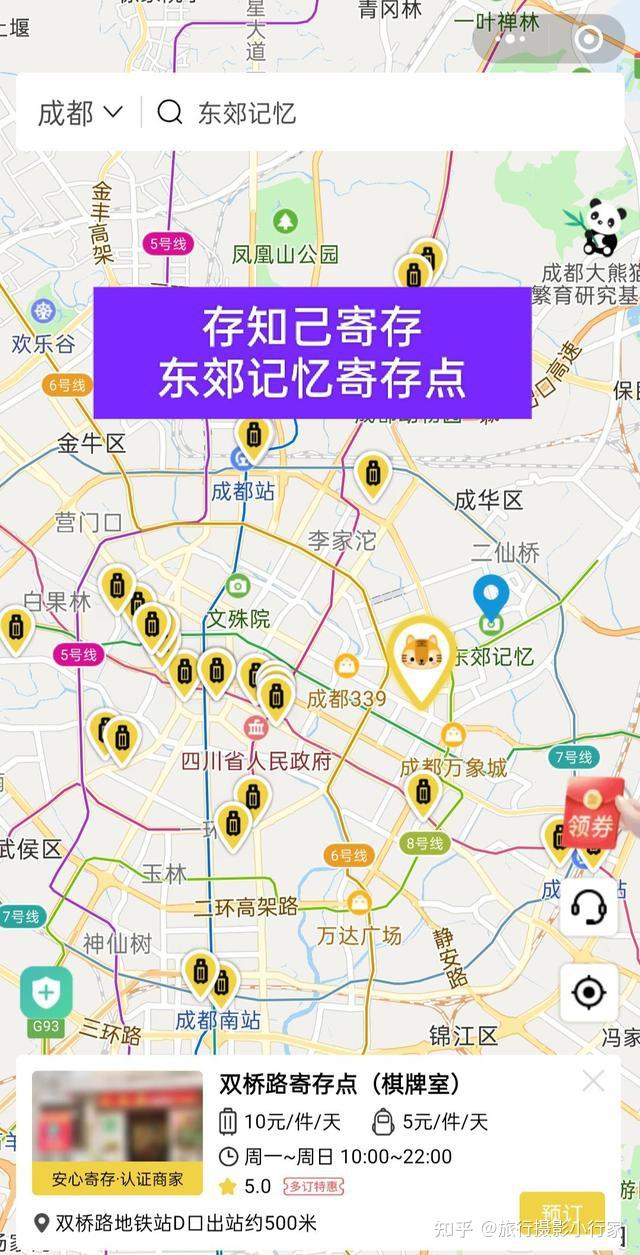Claim coupon via the 领券 red envelope
This screenshot has width=640, height=1255.
point(594,812)
